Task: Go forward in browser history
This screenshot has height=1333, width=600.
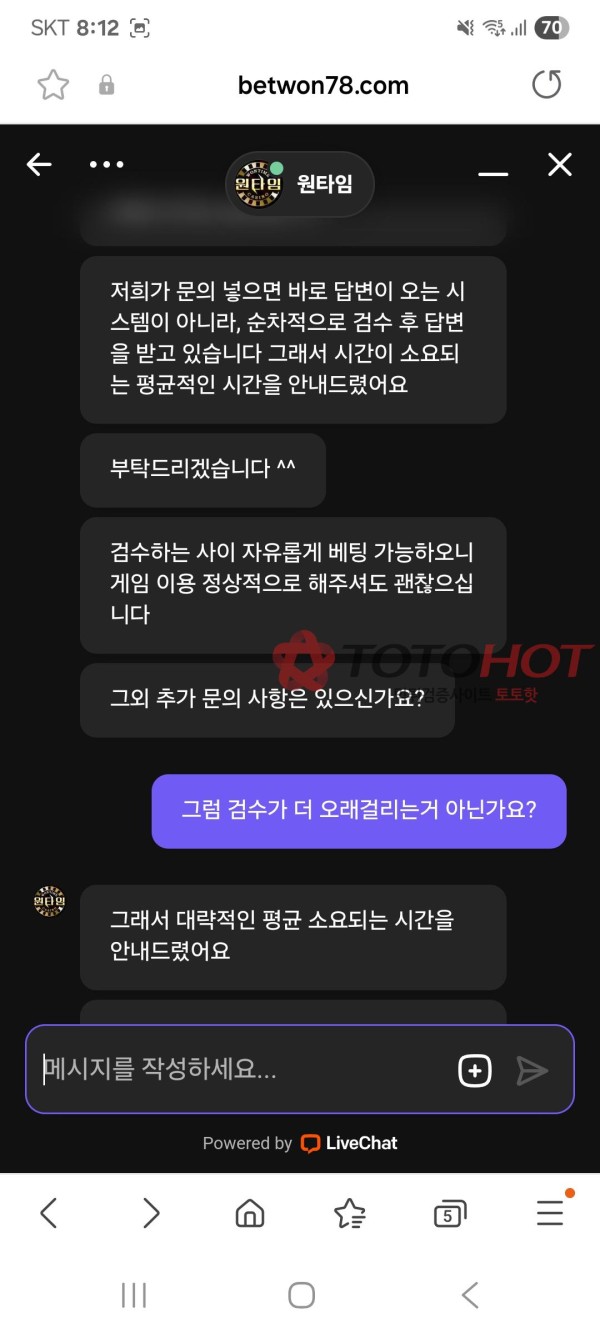Action: tap(151, 1214)
